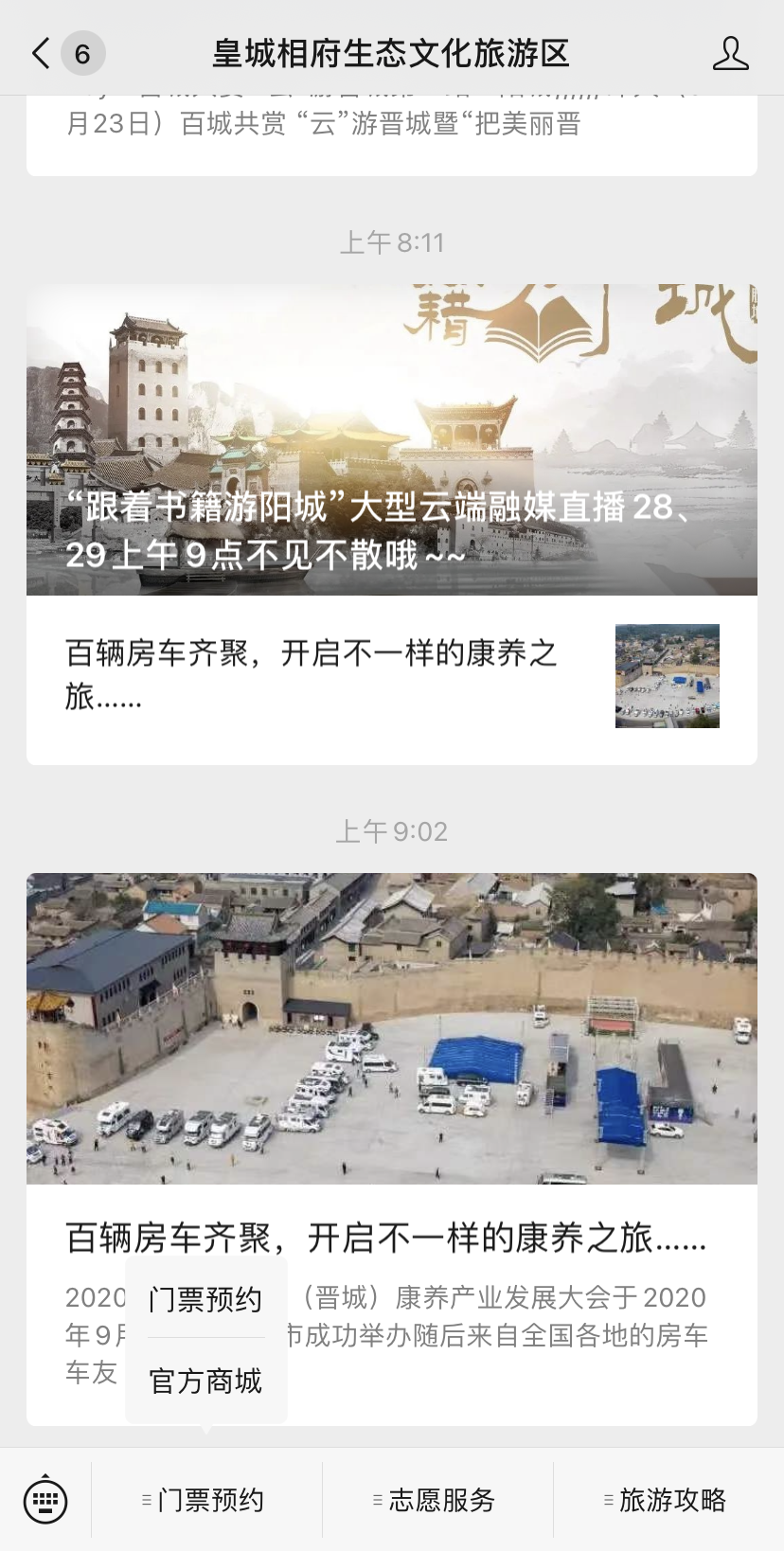Viewport: 784px width, 1551px height.
Task: Choose 官方商城 from the popup menu
Action: [x=205, y=1382]
